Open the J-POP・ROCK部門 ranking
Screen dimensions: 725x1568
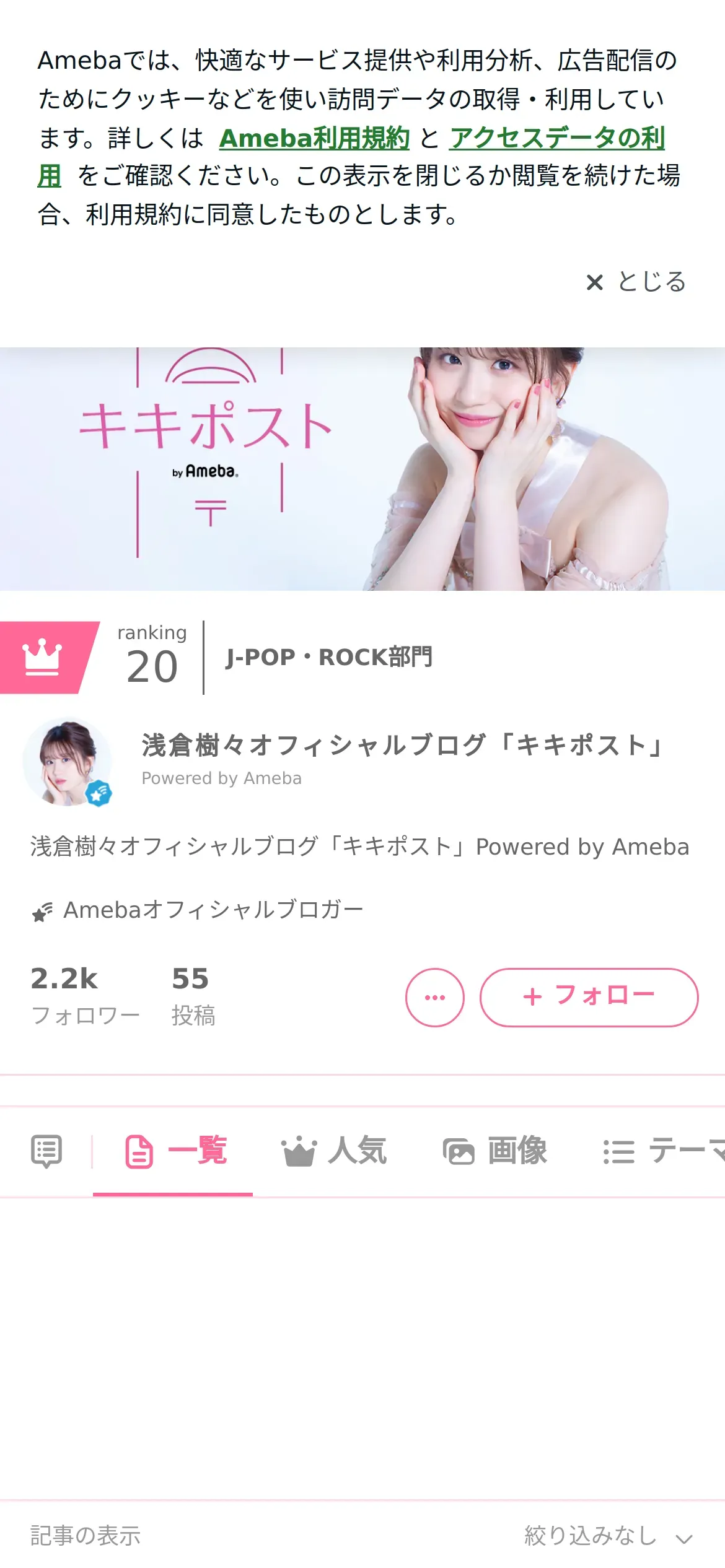click(329, 657)
